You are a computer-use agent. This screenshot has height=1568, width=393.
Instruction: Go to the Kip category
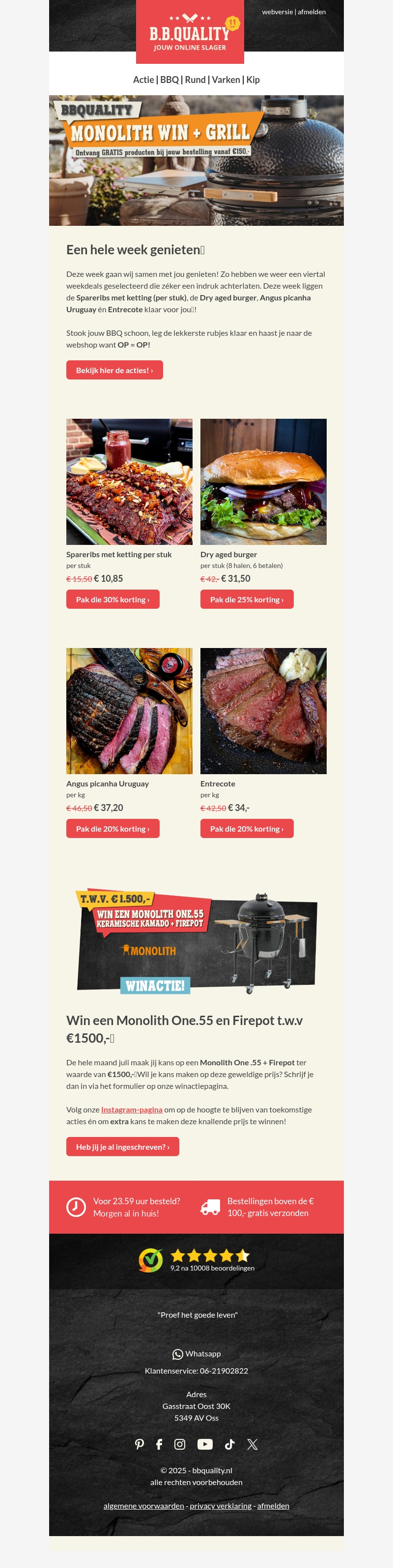(253, 80)
